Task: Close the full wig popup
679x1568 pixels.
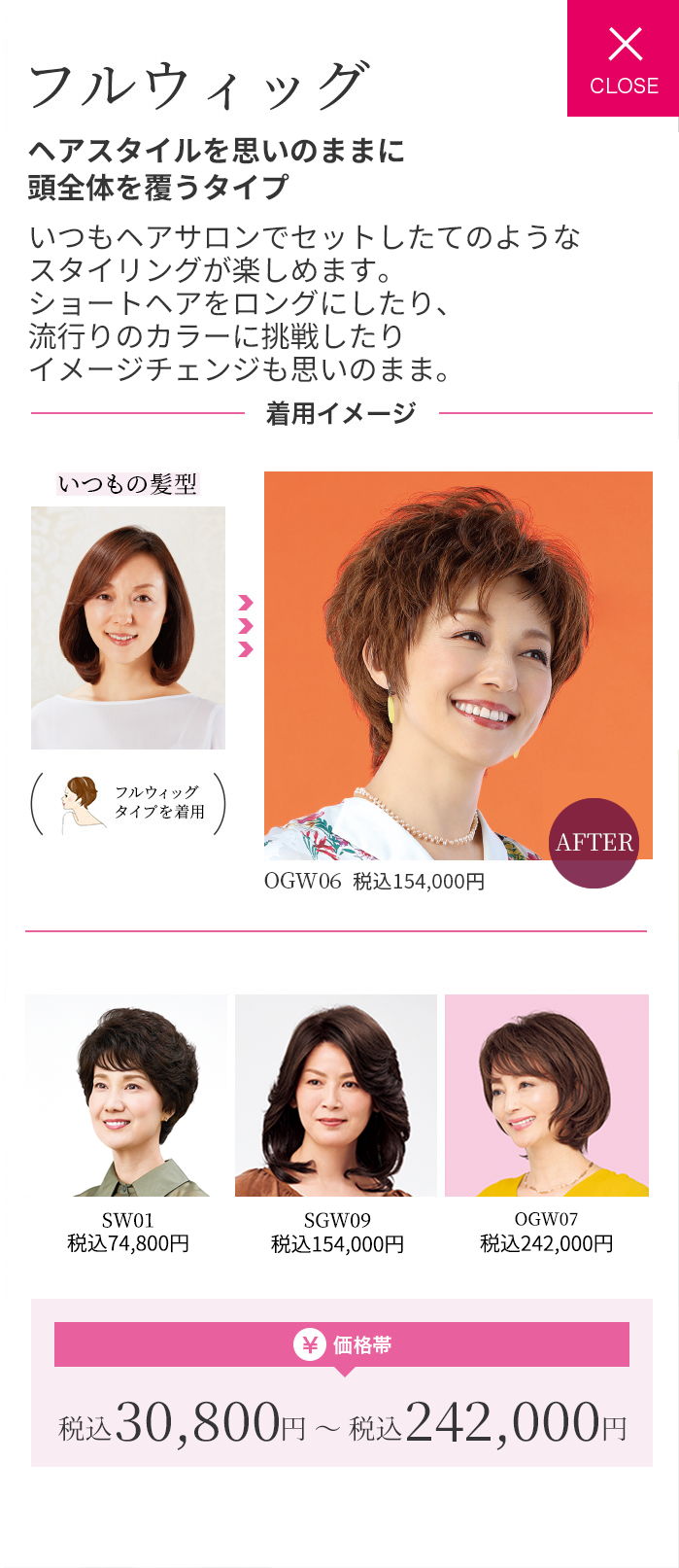Action: click(x=623, y=58)
